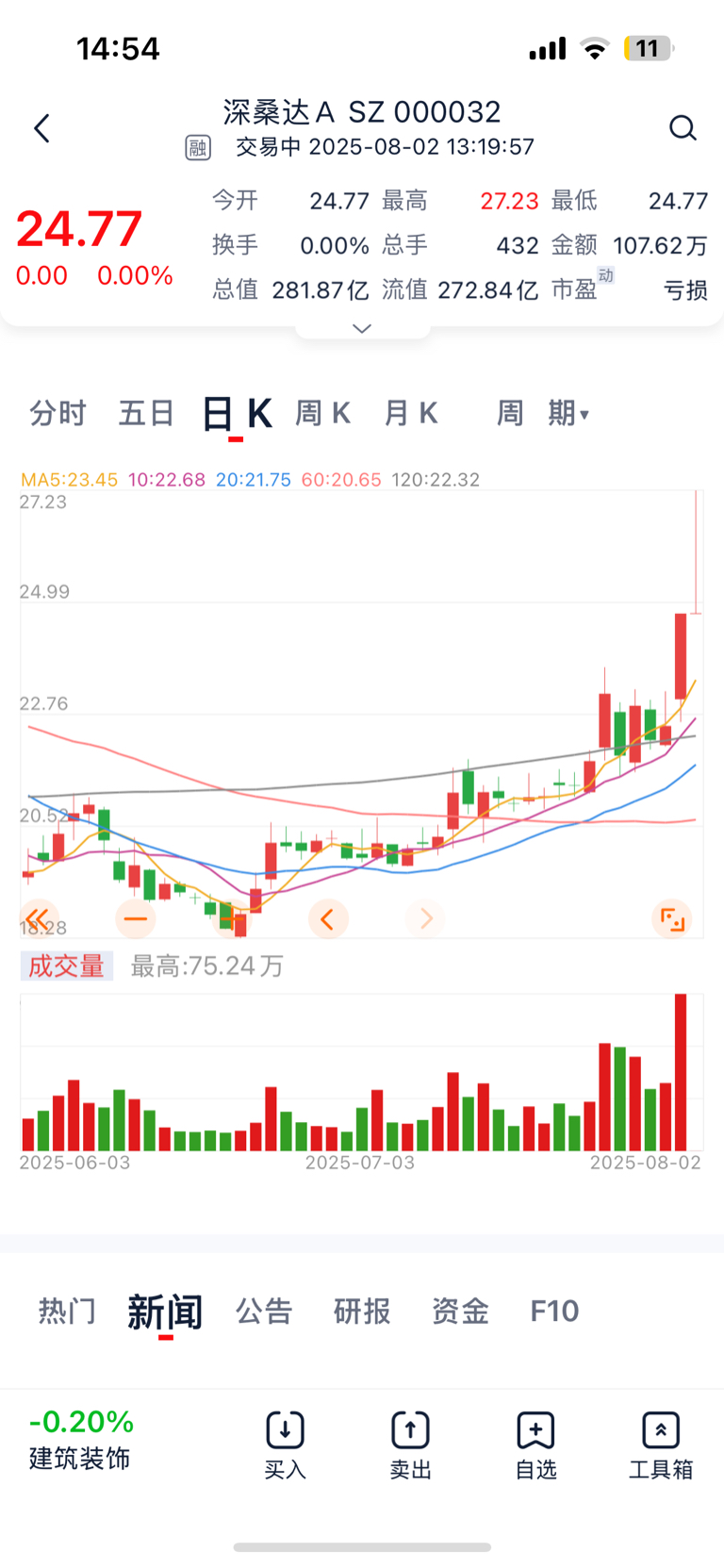Image resolution: width=724 pixels, height=1568 pixels.
Task: Move chart left with the single-arrow button
Action: click(328, 918)
